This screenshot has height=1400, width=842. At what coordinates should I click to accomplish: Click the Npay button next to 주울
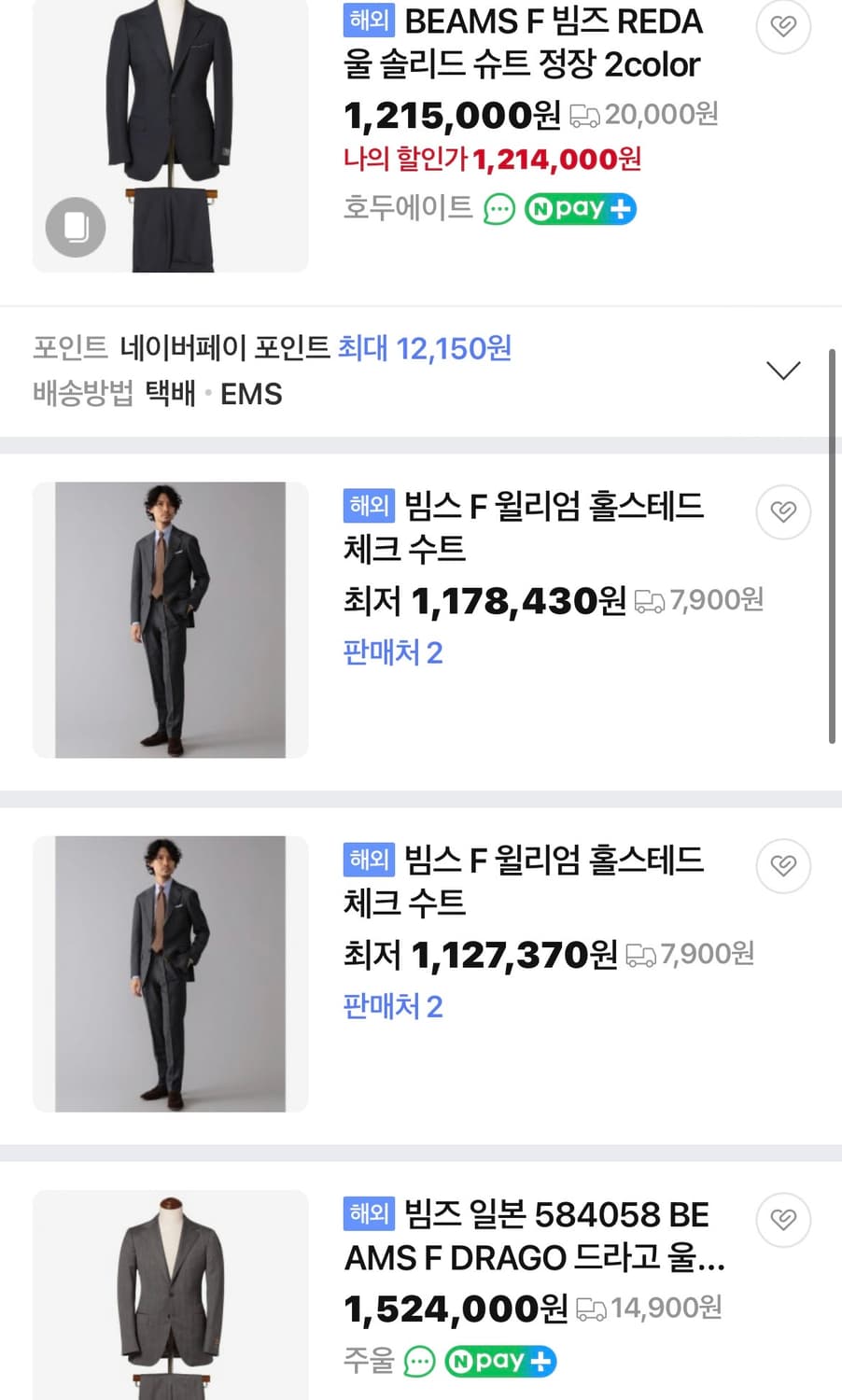(x=500, y=1362)
